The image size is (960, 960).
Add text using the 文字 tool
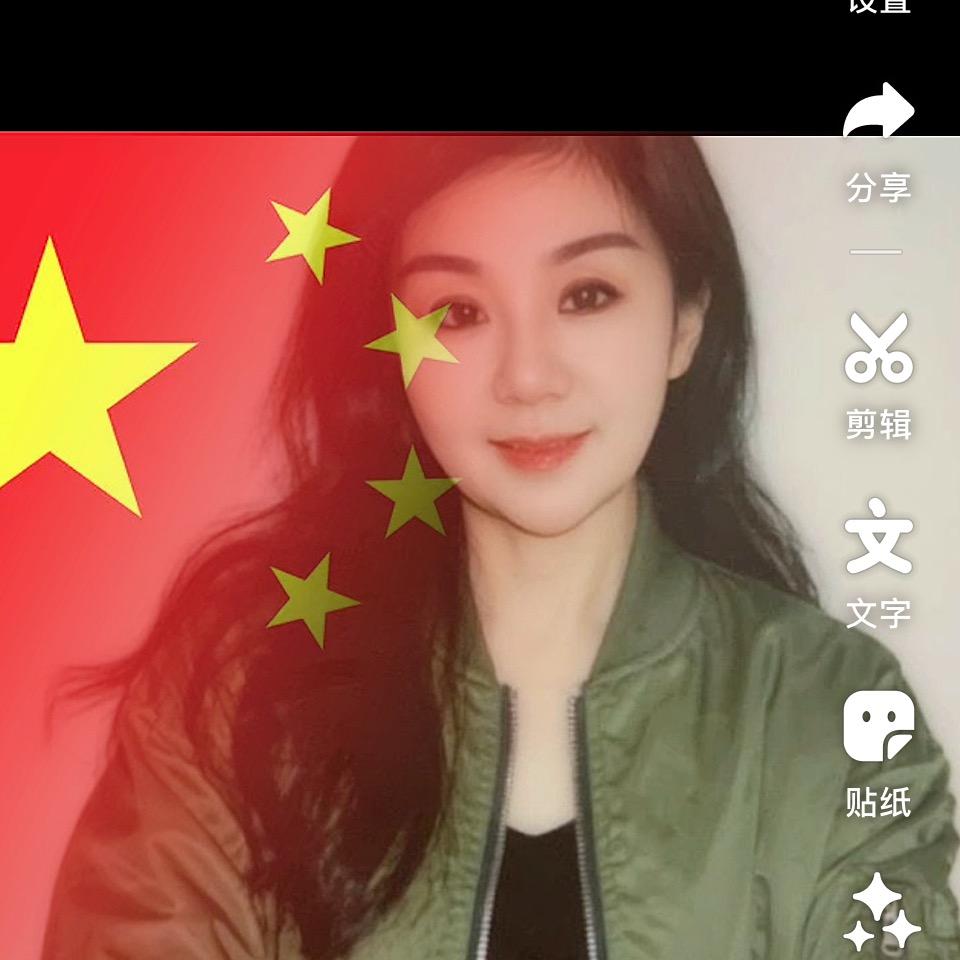pos(879,563)
